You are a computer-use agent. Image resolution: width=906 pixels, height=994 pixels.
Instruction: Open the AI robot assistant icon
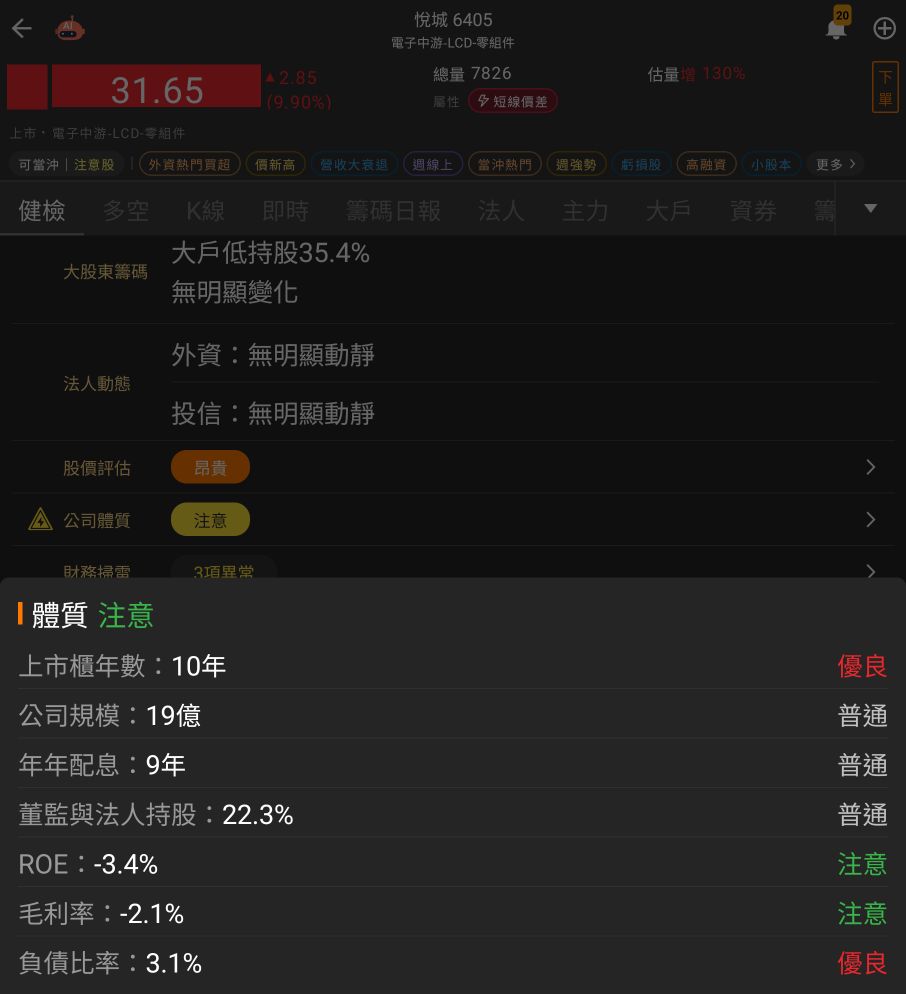(x=70, y=29)
